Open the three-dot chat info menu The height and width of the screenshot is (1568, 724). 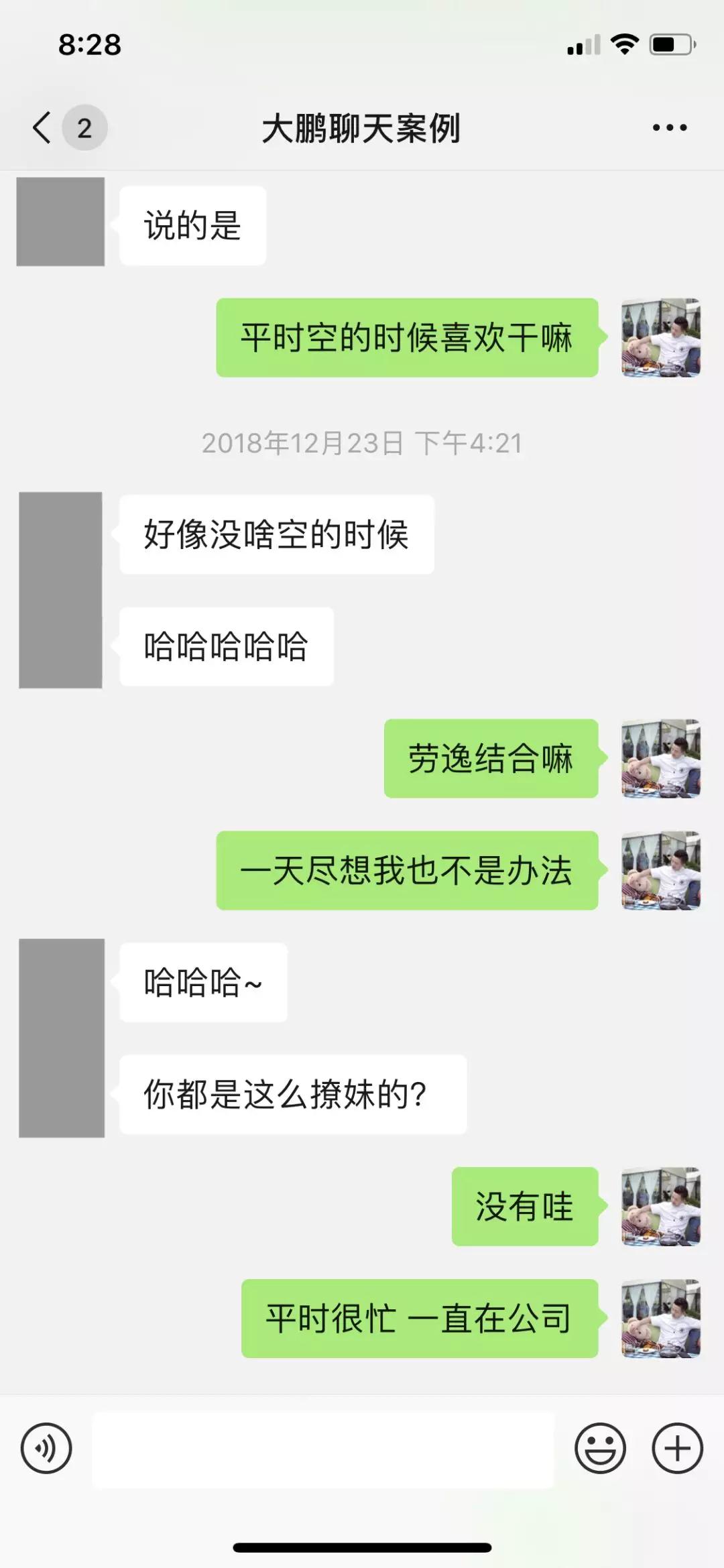click(670, 127)
